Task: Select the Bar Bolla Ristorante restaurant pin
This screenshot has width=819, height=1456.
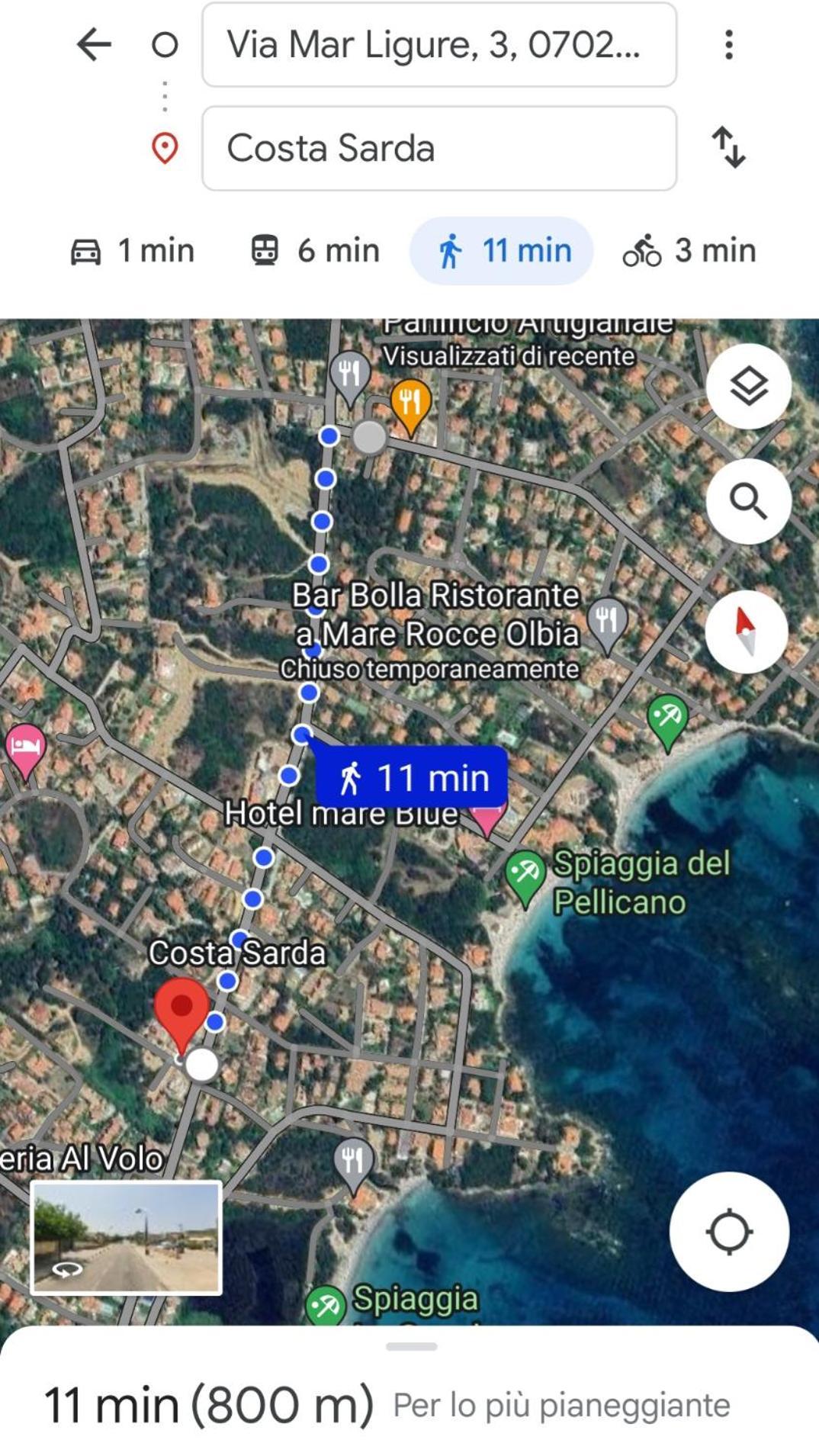Action: [x=607, y=622]
